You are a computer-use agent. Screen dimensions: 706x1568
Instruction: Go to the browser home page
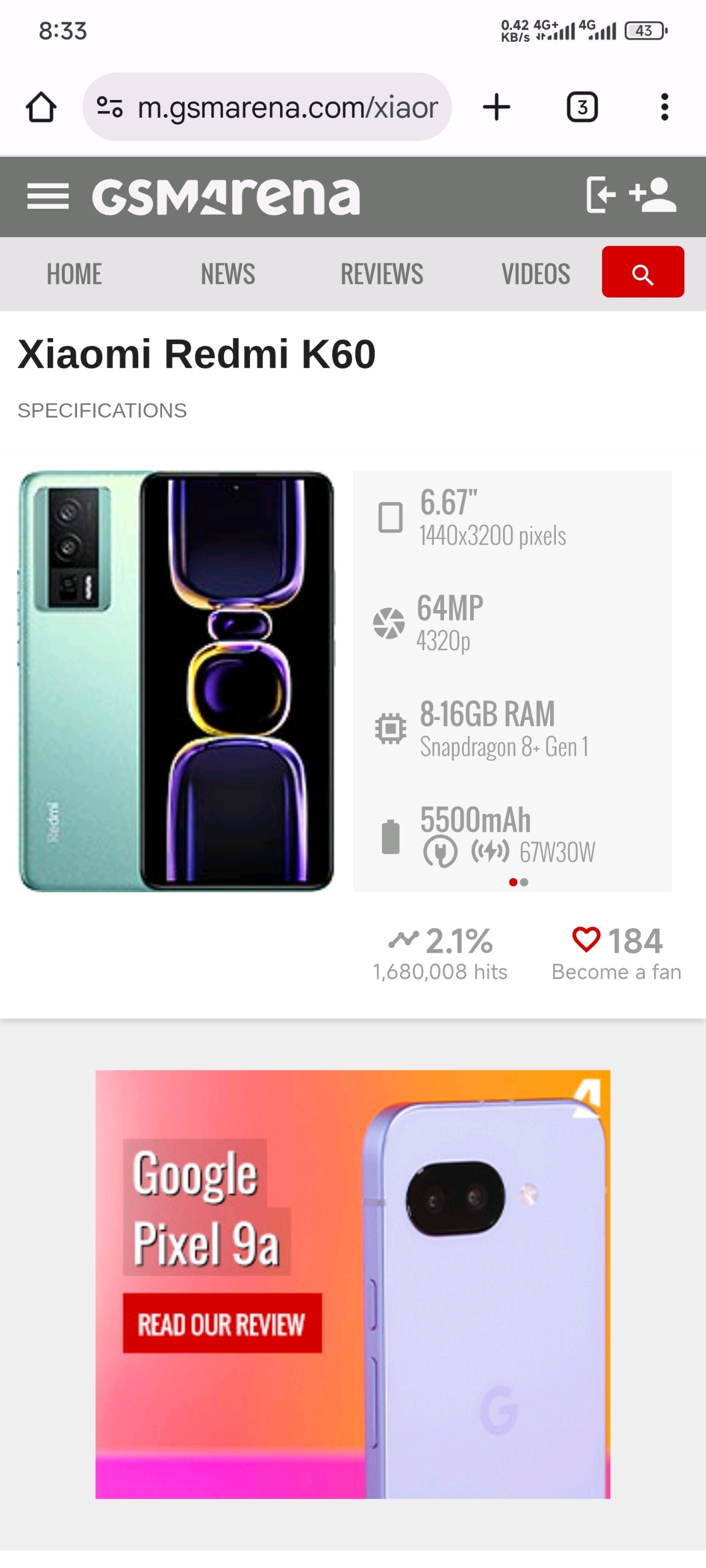41,107
